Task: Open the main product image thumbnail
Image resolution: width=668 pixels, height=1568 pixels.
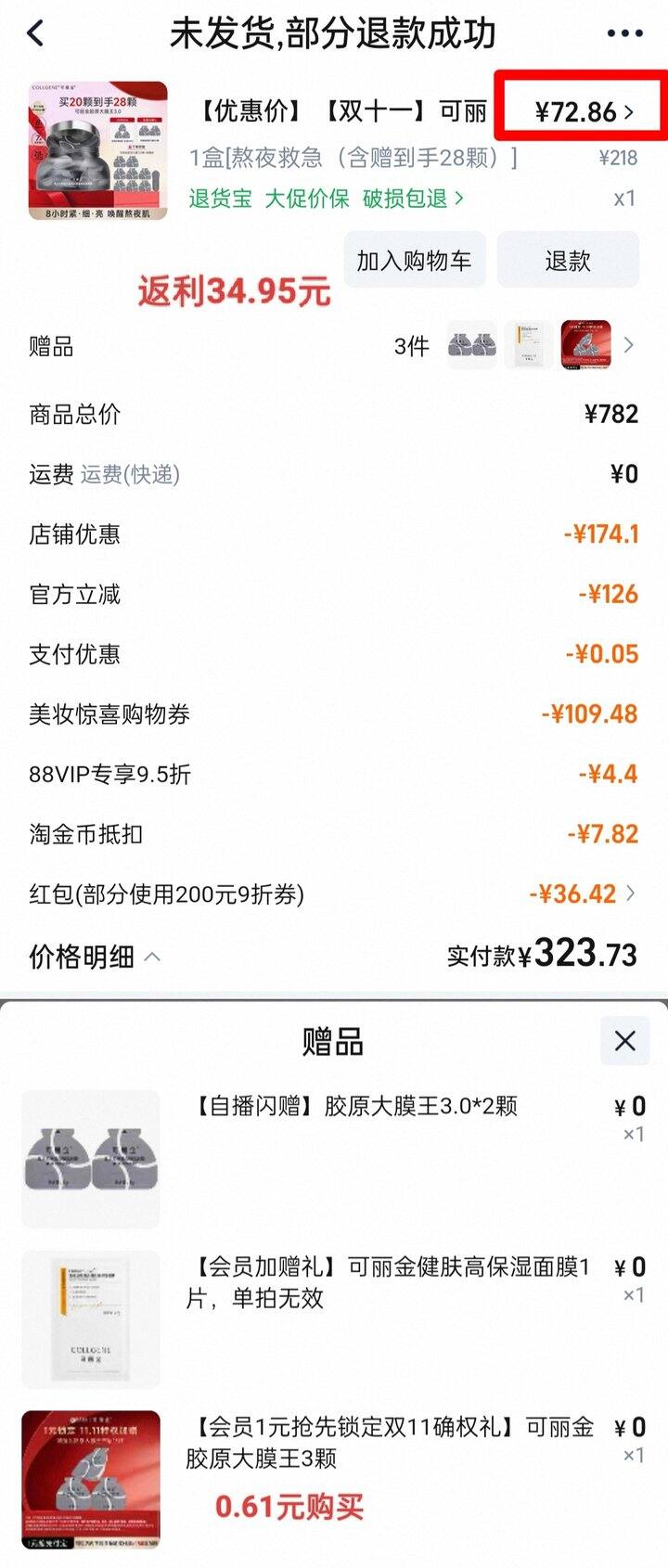Action: pyautogui.click(x=98, y=151)
